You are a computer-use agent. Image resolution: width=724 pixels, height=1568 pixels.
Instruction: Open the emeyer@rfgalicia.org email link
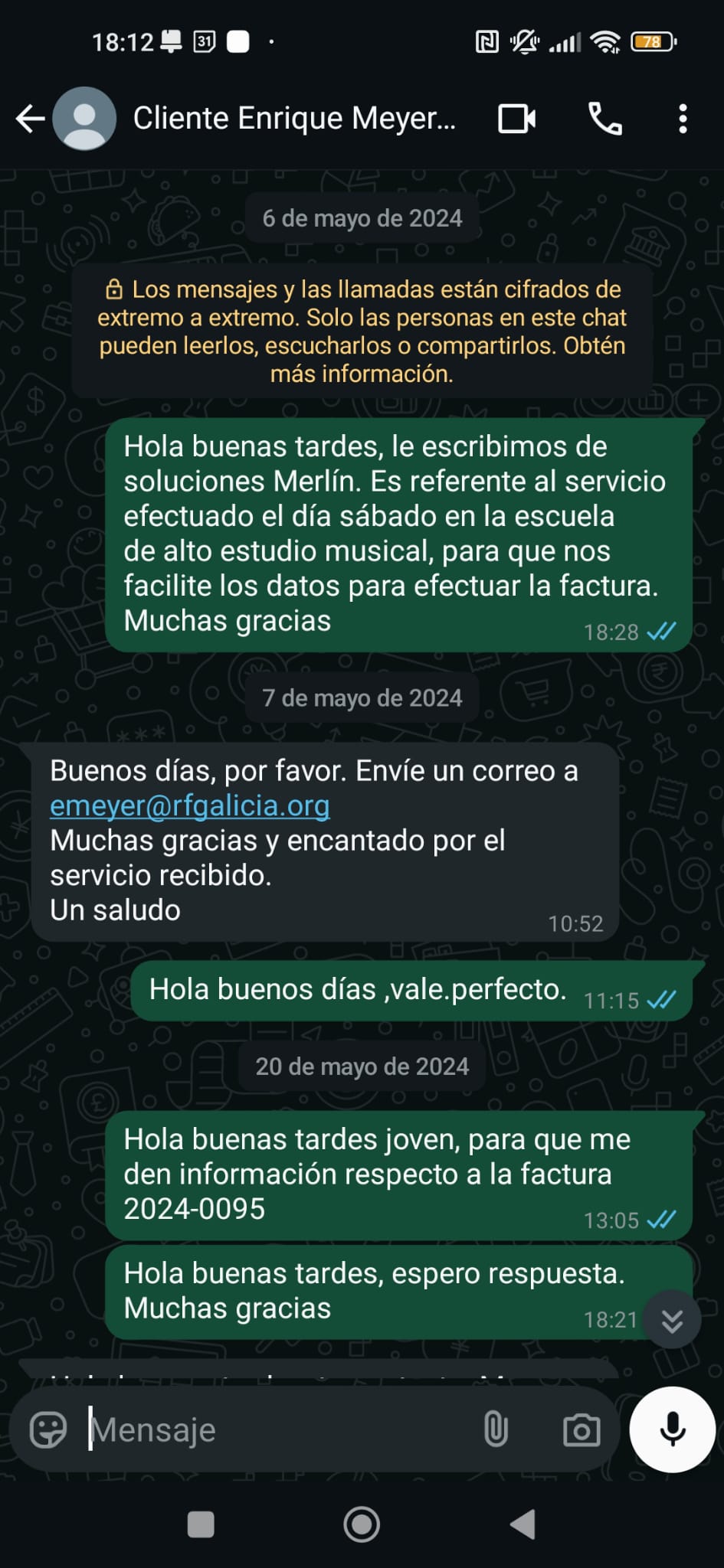[x=189, y=806]
